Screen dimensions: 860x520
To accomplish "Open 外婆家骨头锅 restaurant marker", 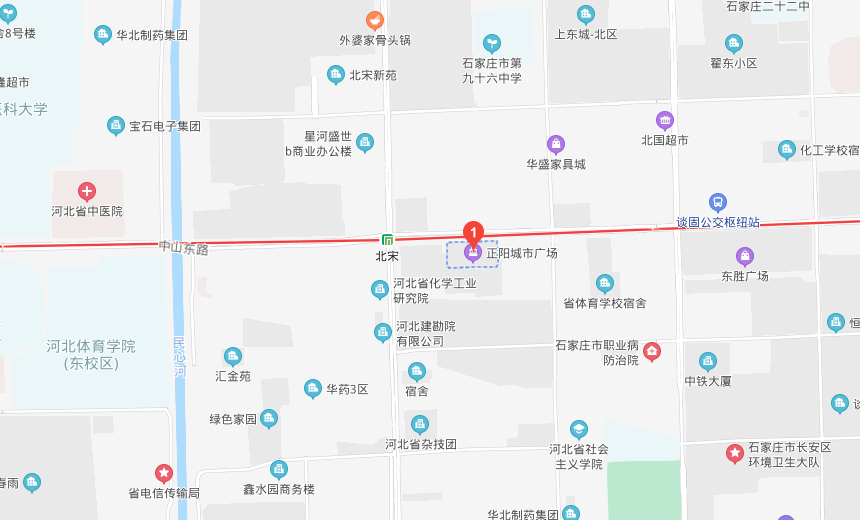I will coord(374,20).
